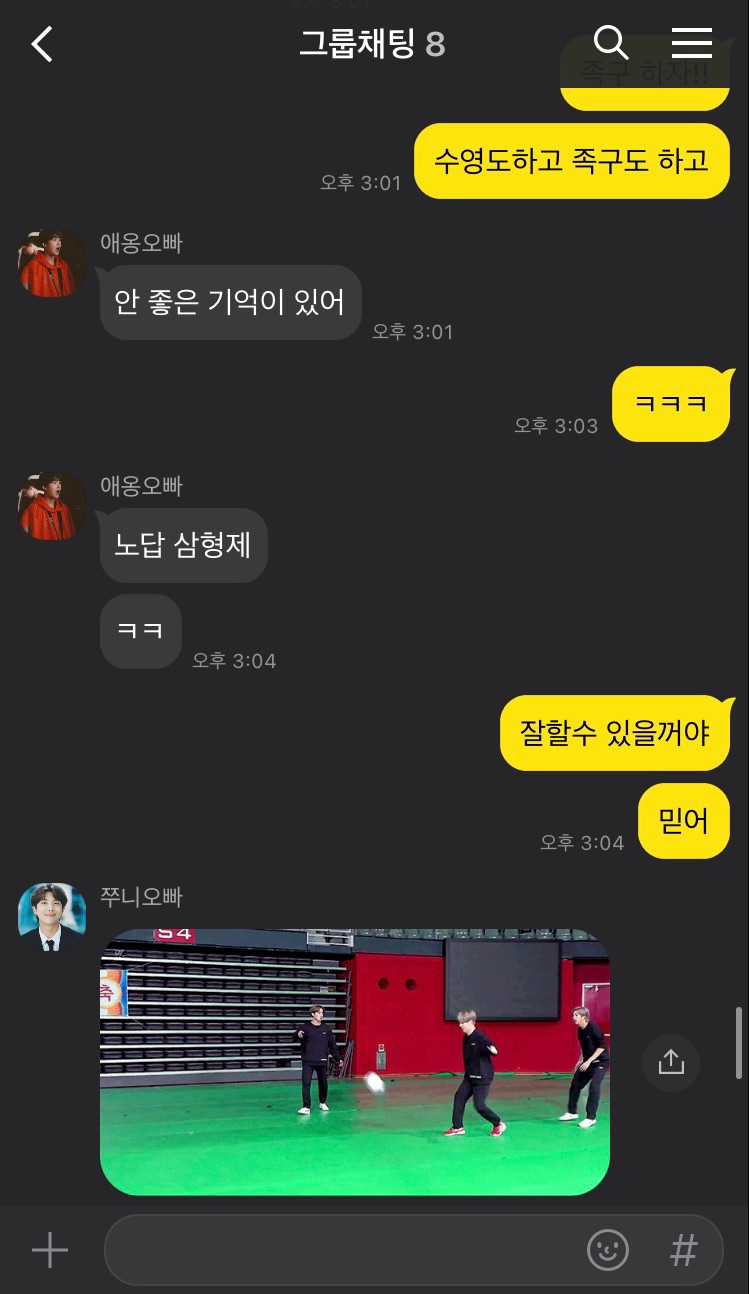This screenshot has width=749, height=1294.
Task: Open the futsal photo sent by 쭈니오빠
Action: pos(355,1062)
